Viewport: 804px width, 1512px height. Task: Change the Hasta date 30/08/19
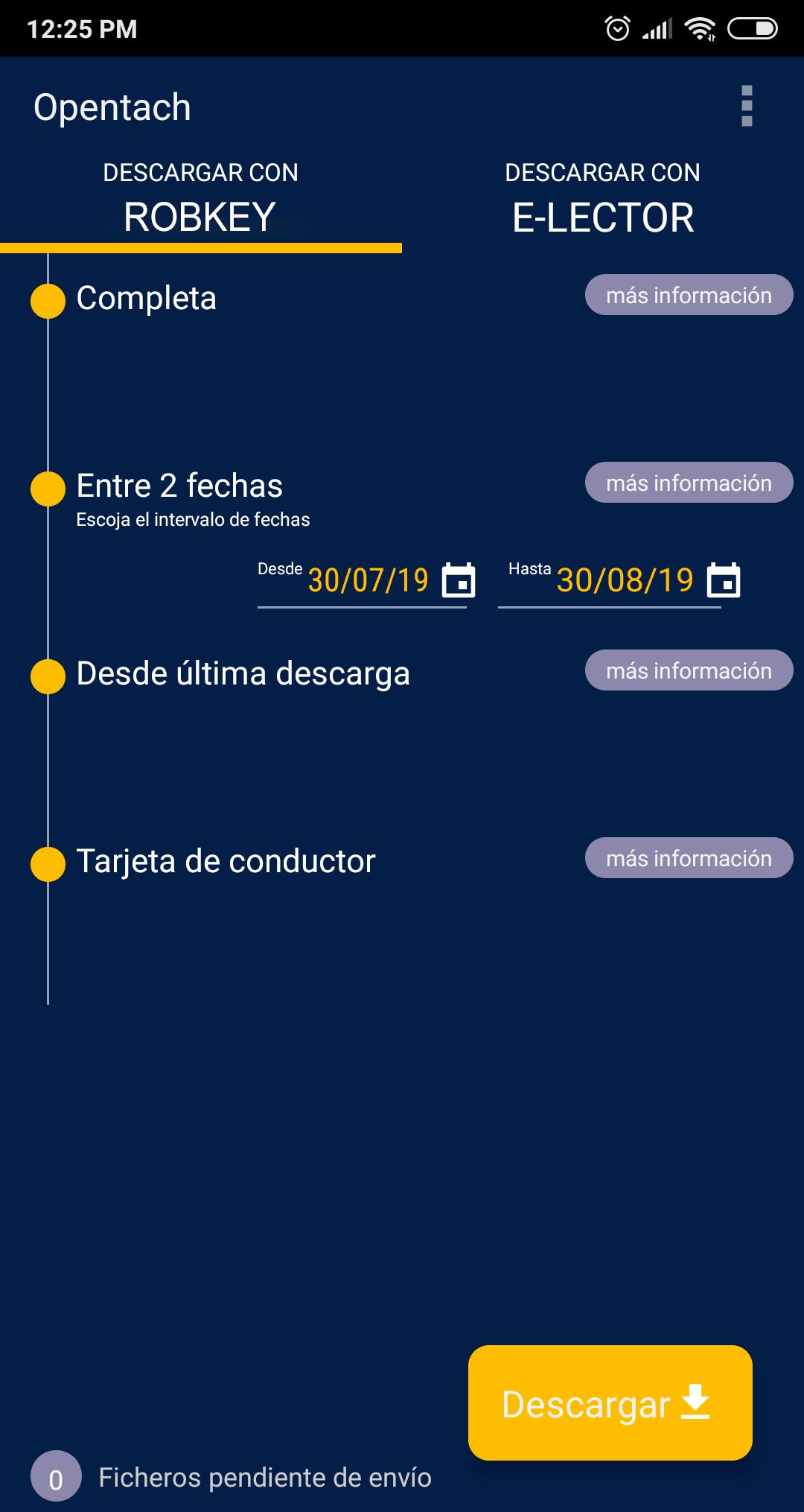625,581
